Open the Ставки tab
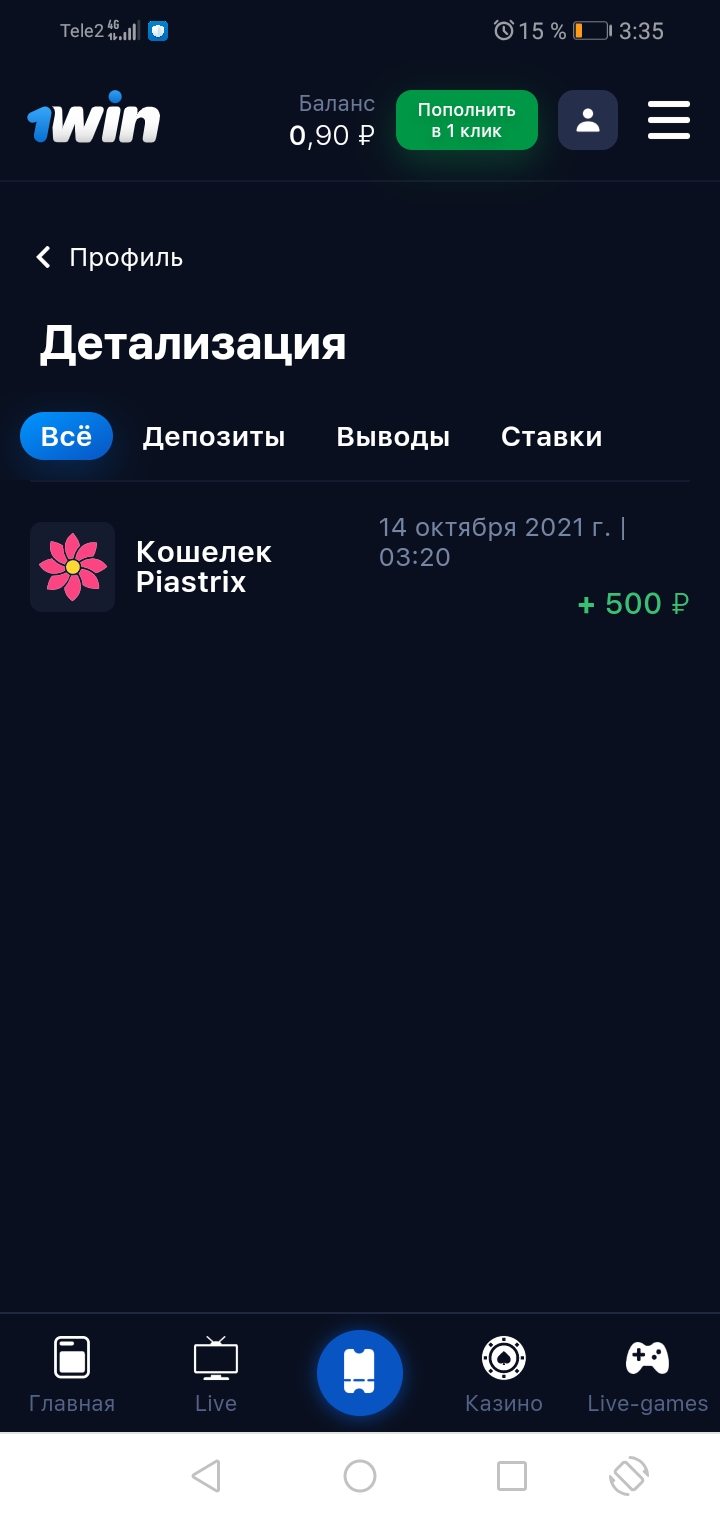The height and width of the screenshot is (1520, 720). pos(551,436)
